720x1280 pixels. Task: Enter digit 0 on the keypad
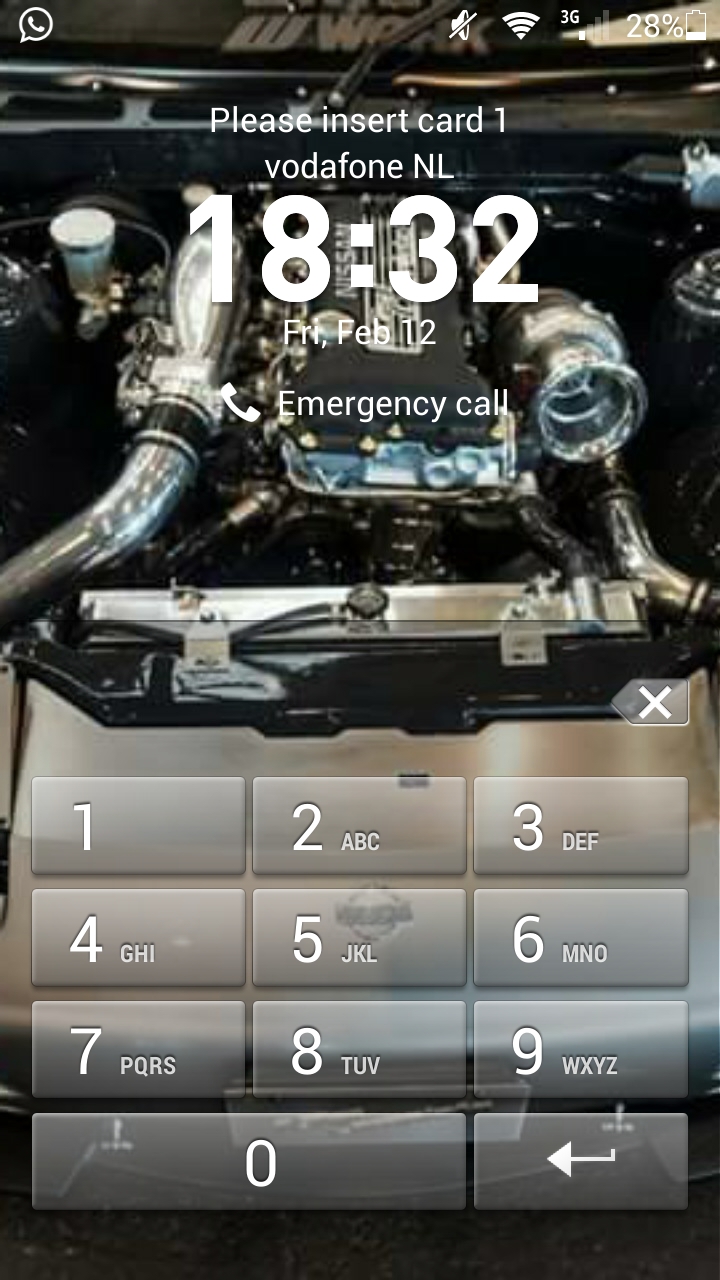tap(249, 1162)
